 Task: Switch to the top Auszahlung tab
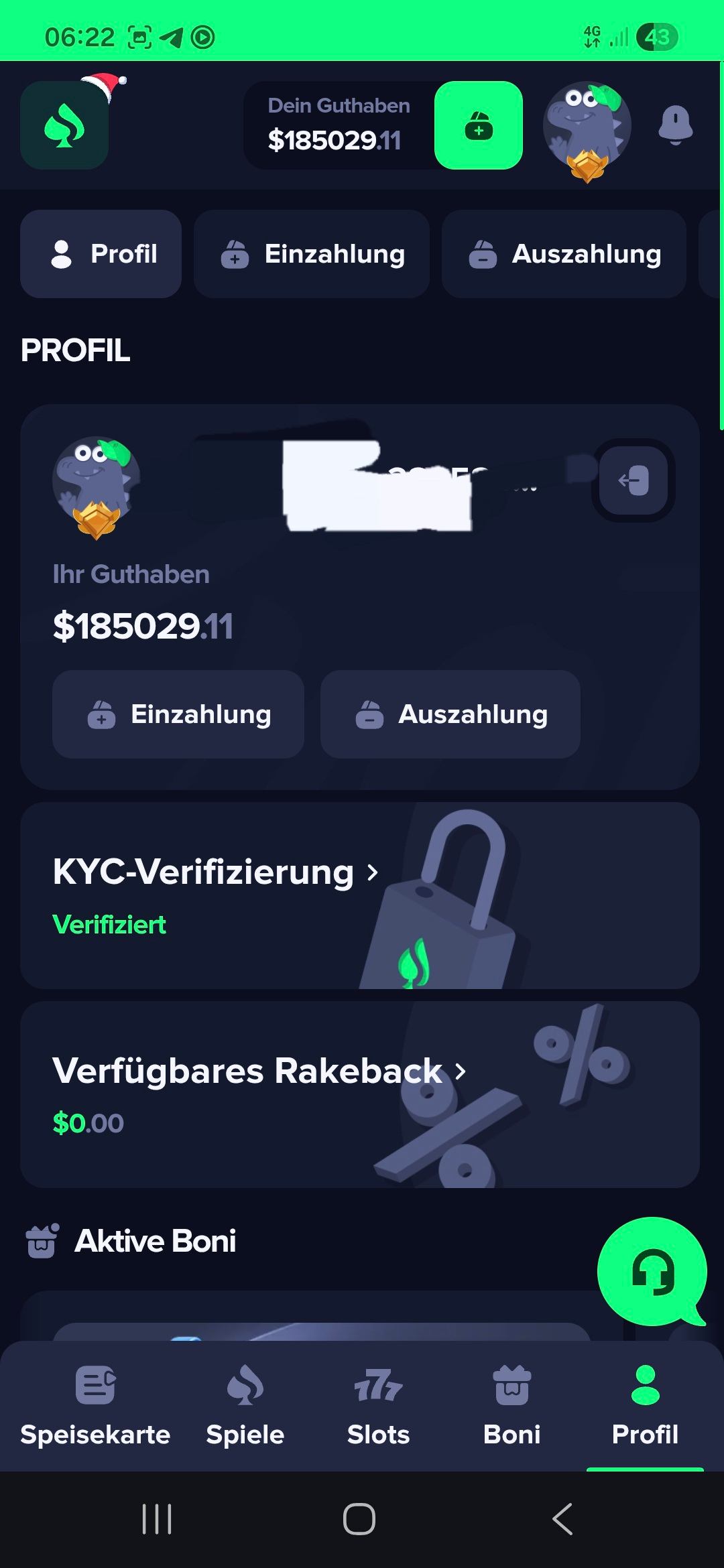coord(564,254)
